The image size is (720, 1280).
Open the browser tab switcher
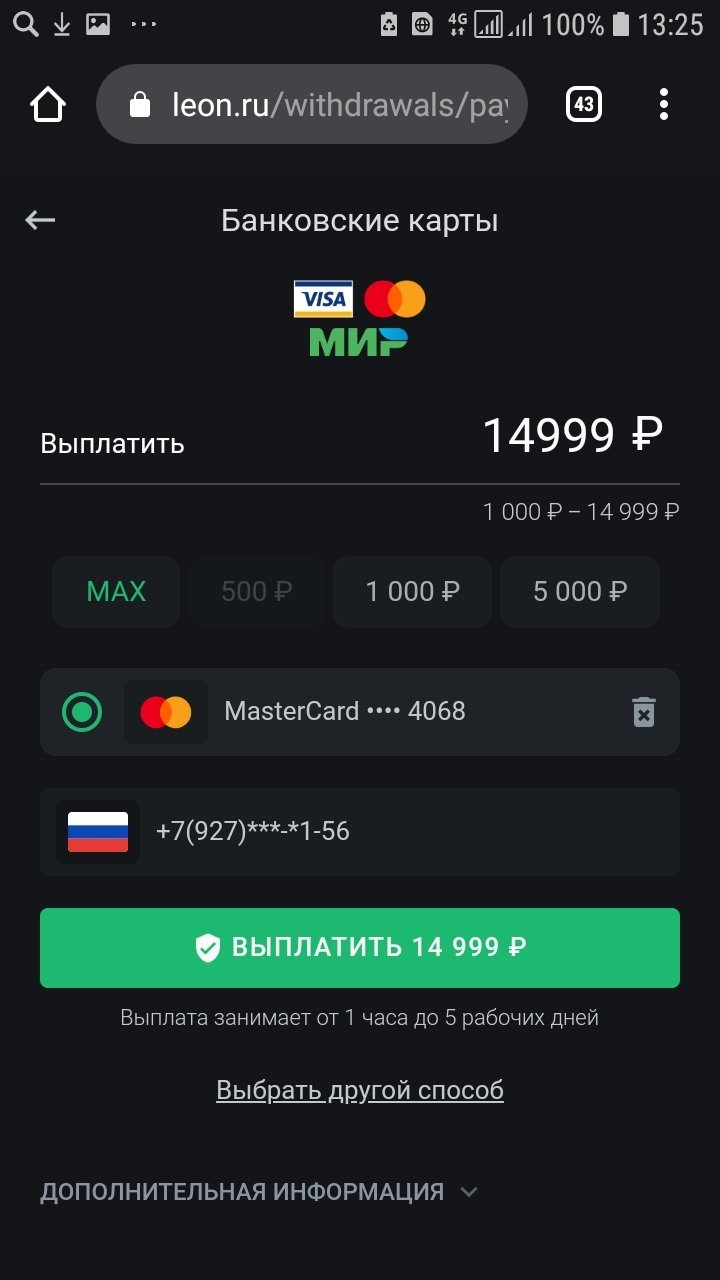(584, 104)
